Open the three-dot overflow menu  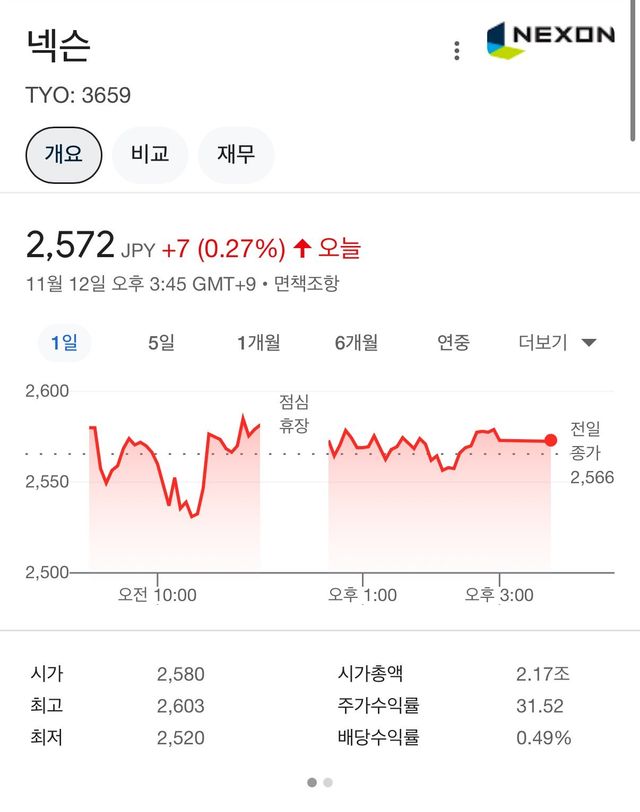[x=457, y=51]
